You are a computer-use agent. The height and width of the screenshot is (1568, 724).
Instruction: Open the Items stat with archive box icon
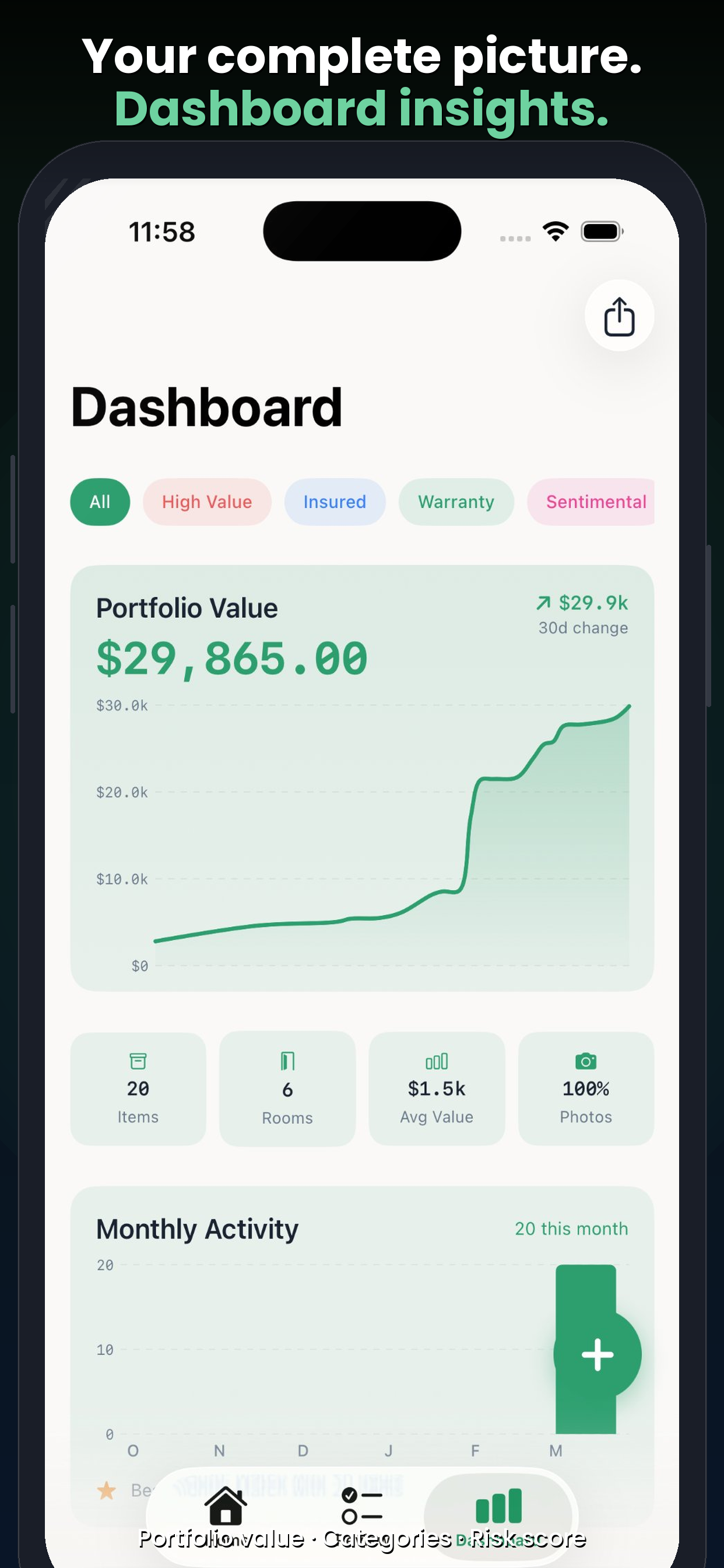pyautogui.click(x=138, y=1089)
